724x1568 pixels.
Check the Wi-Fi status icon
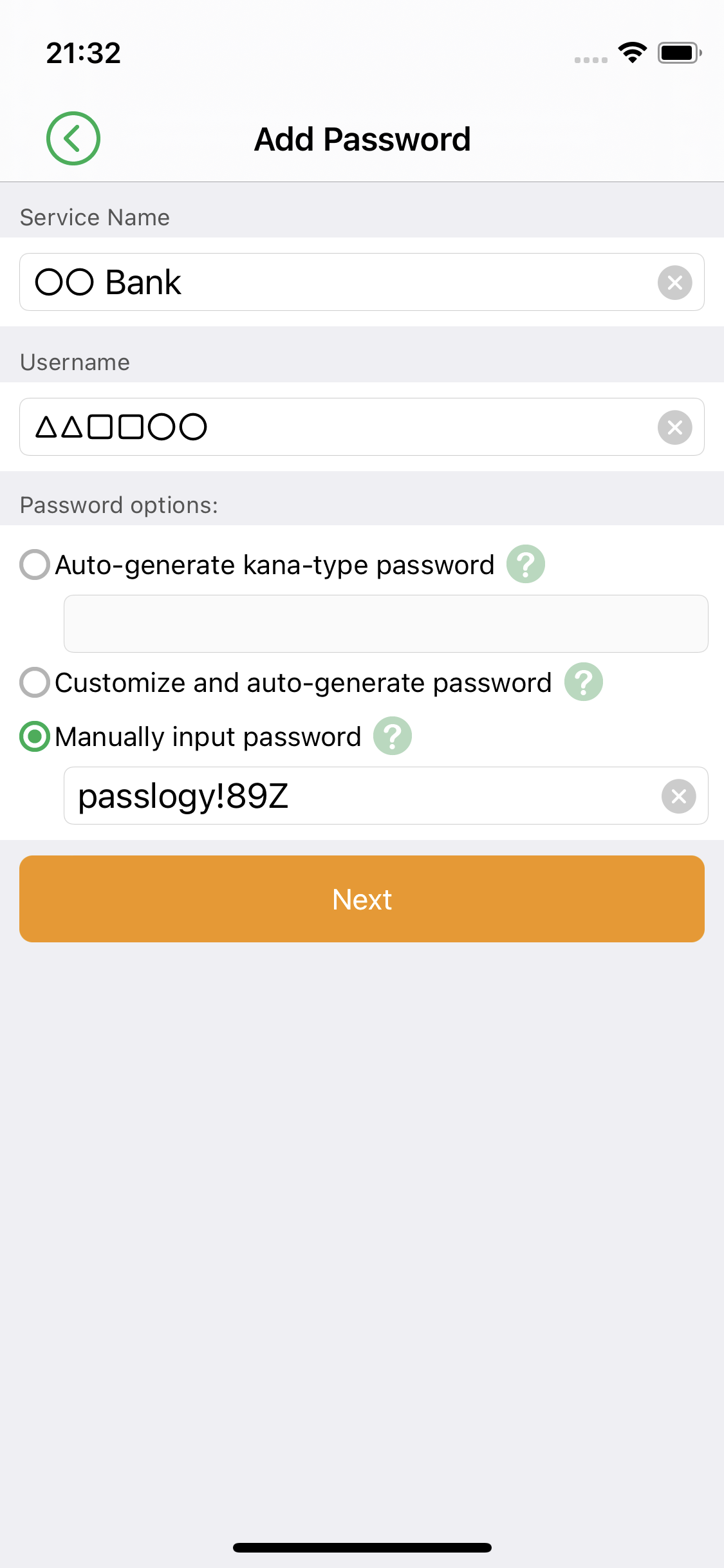click(633, 53)
